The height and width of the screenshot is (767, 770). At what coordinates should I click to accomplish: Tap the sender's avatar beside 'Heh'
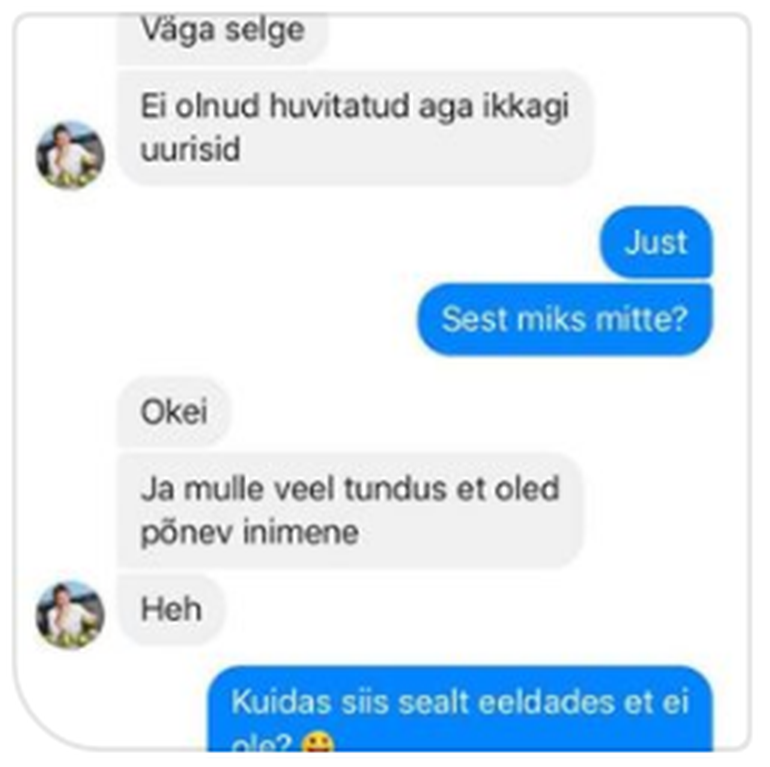70,613
